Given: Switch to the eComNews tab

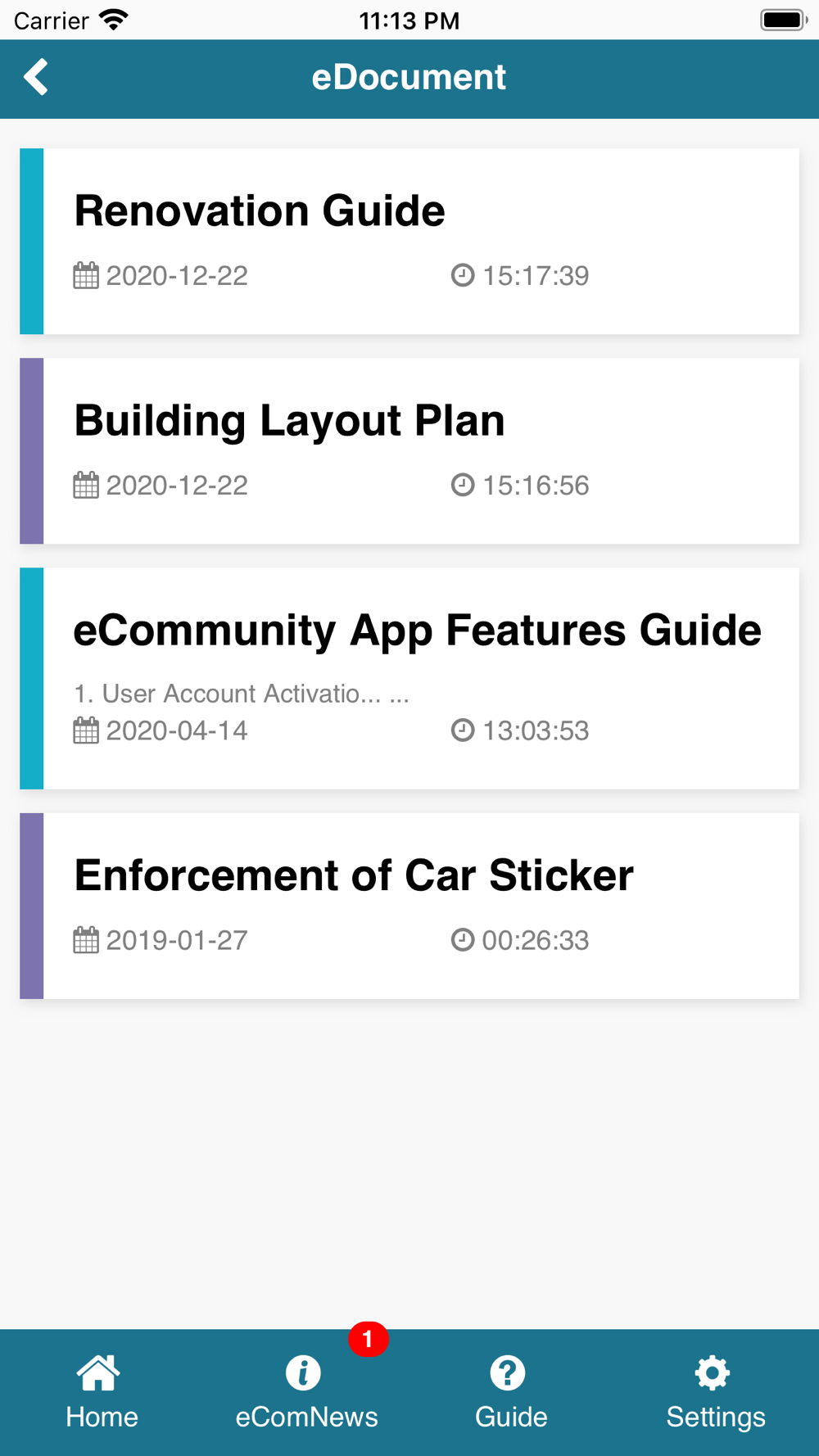Looking at the screenshot, I should (306, 1392).
